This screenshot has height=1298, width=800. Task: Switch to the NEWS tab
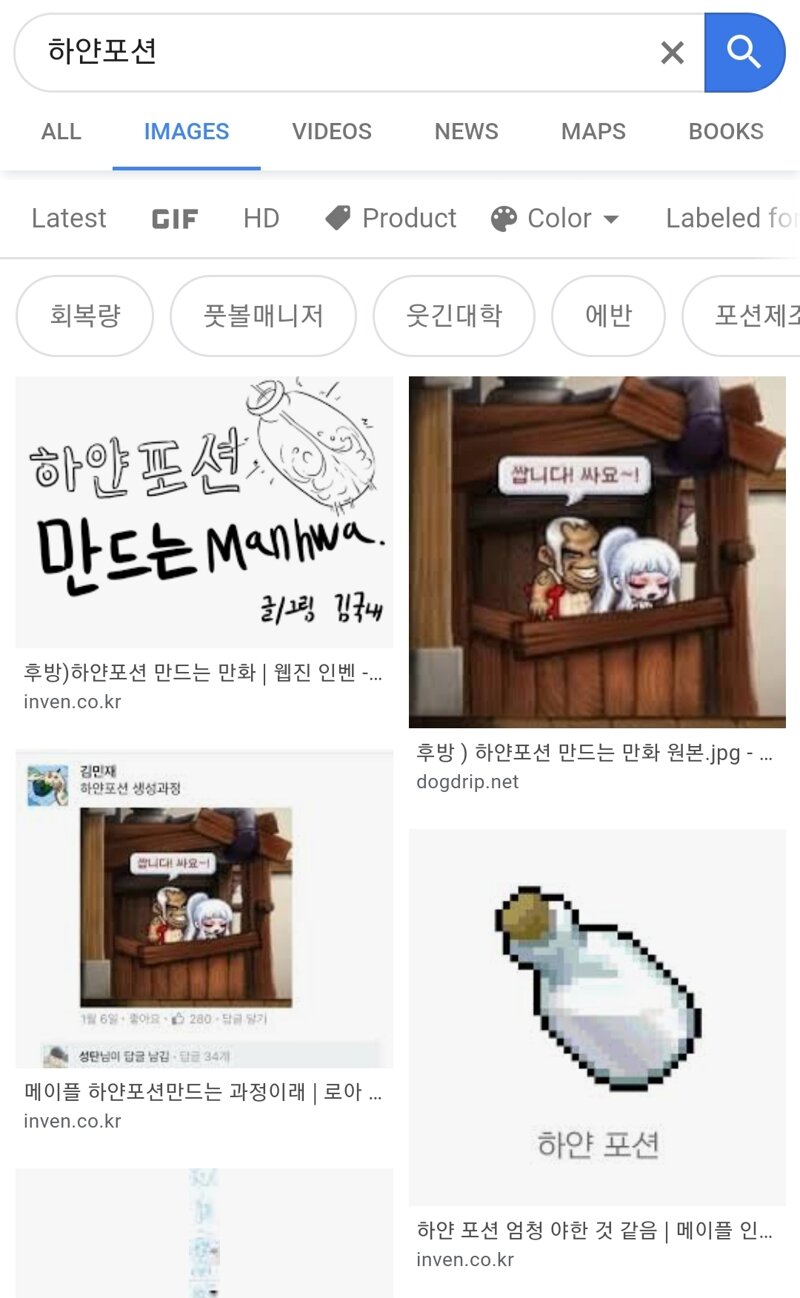tap(466, 131)
